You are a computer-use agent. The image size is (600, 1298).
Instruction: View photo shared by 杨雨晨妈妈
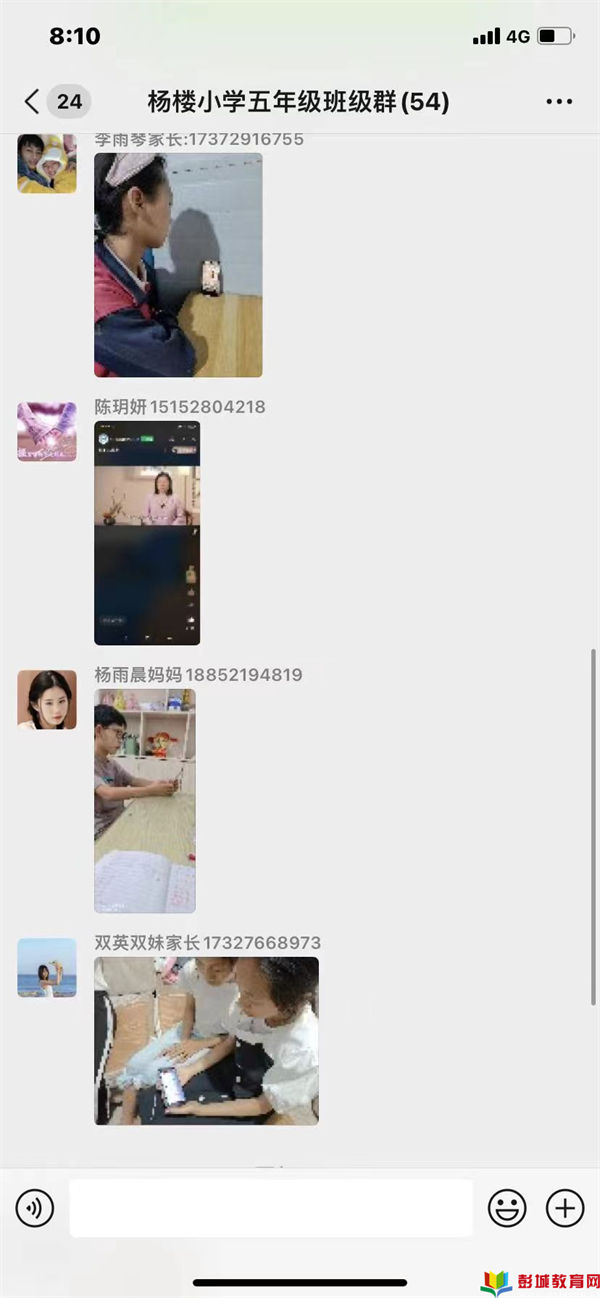pyautogui.click(x=145, y=800)
